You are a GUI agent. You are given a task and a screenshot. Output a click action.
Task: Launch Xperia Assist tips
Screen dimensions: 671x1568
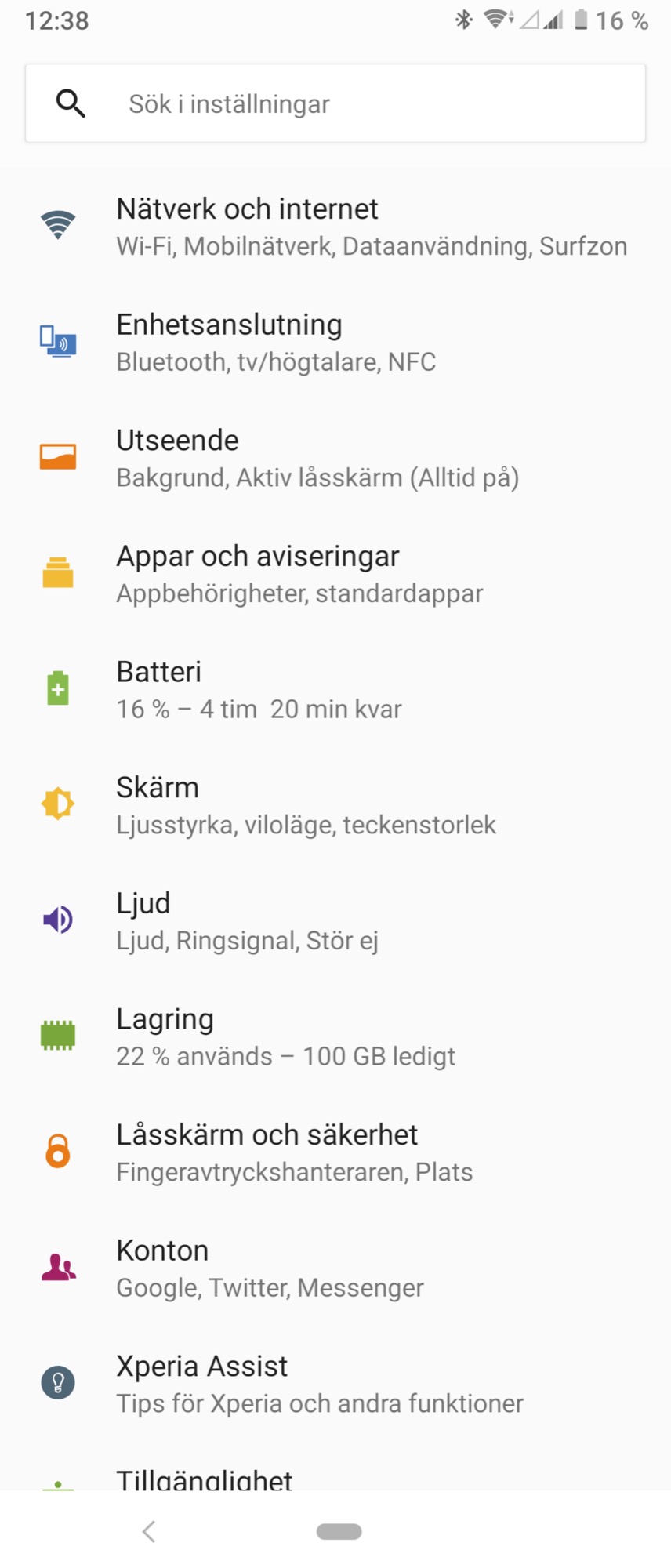[x=335, y=1383]
